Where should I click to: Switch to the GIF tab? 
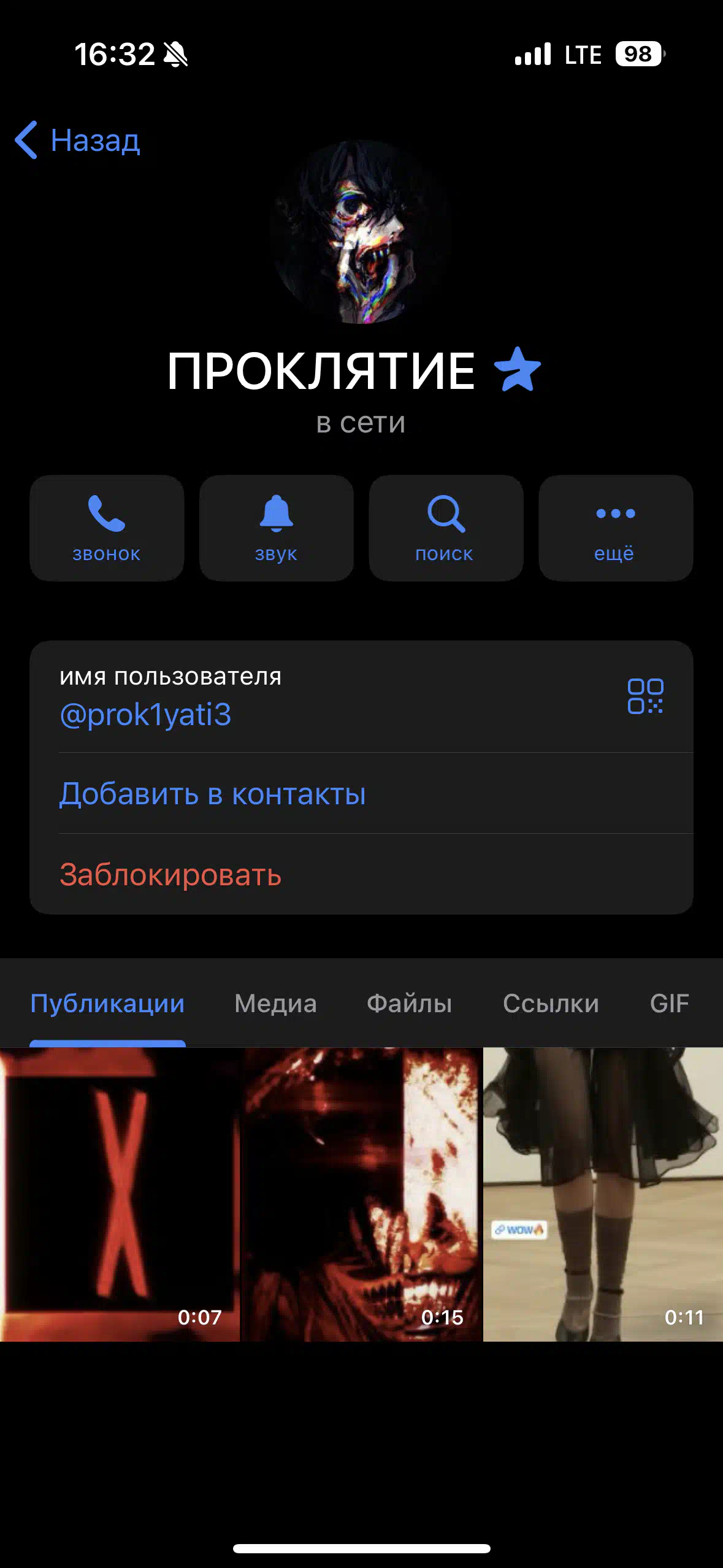coord(669,1004)
